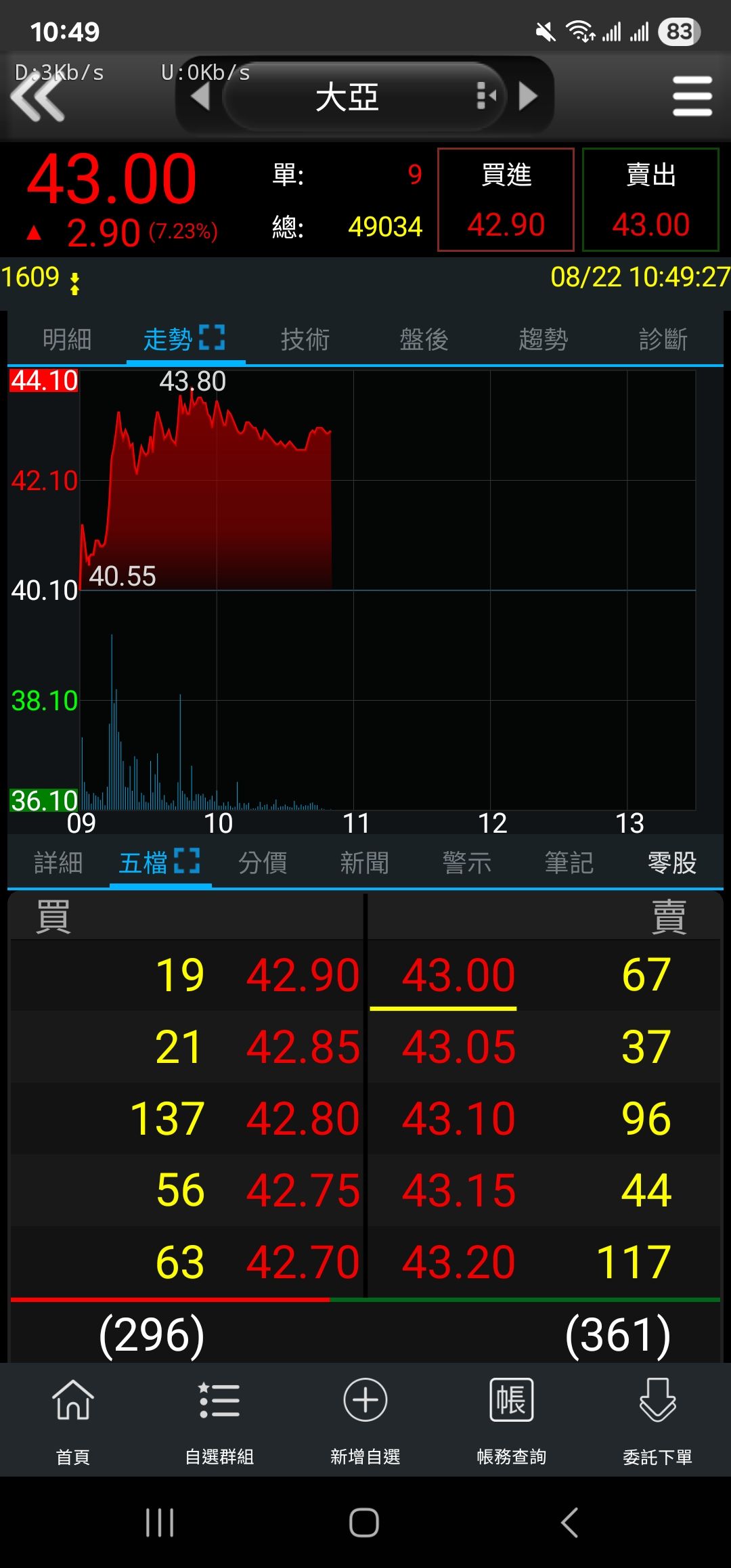Open the 詳細 tab
Viewport: 731px width, 1568px height.
coord(59,863)
